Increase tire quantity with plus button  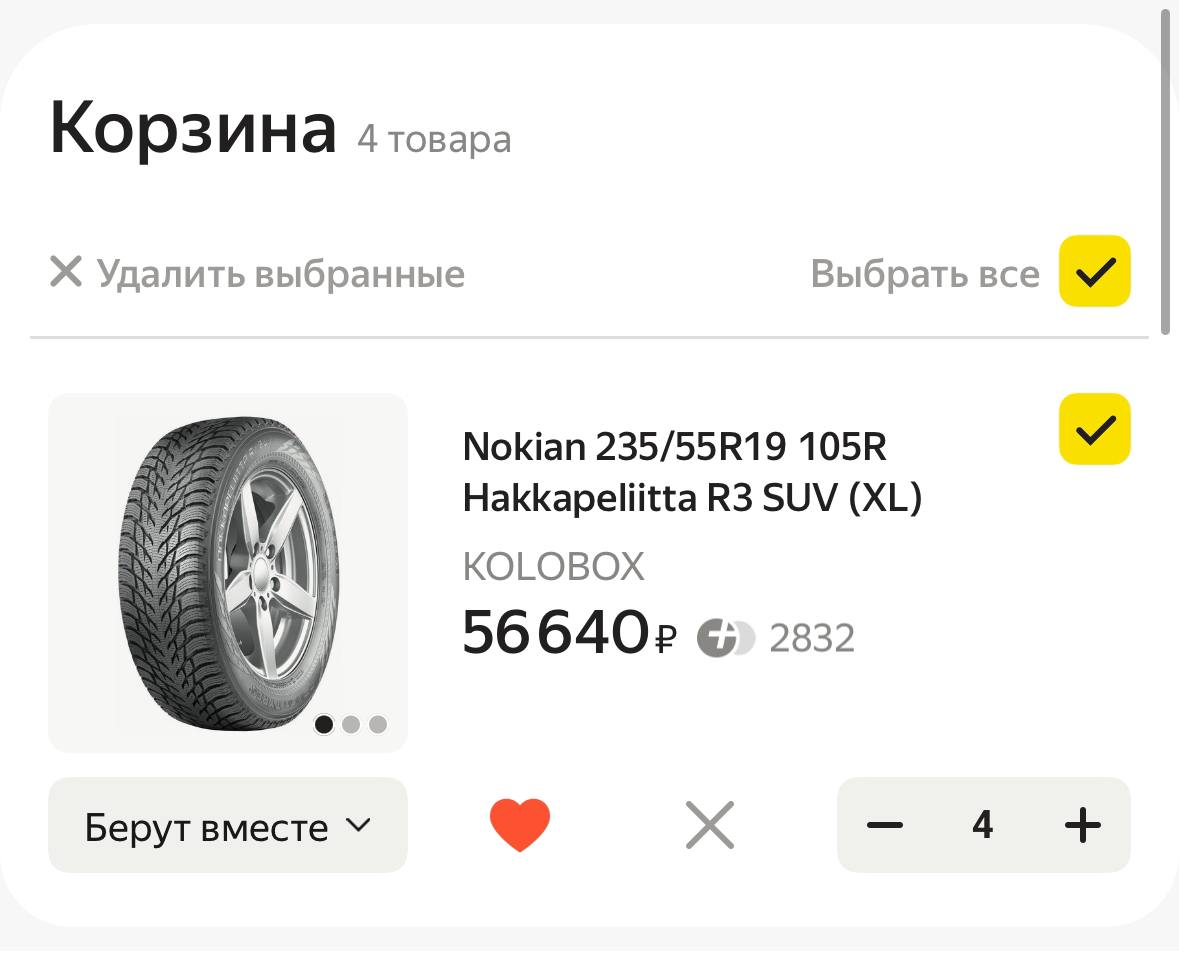[x=1082, y=826]
